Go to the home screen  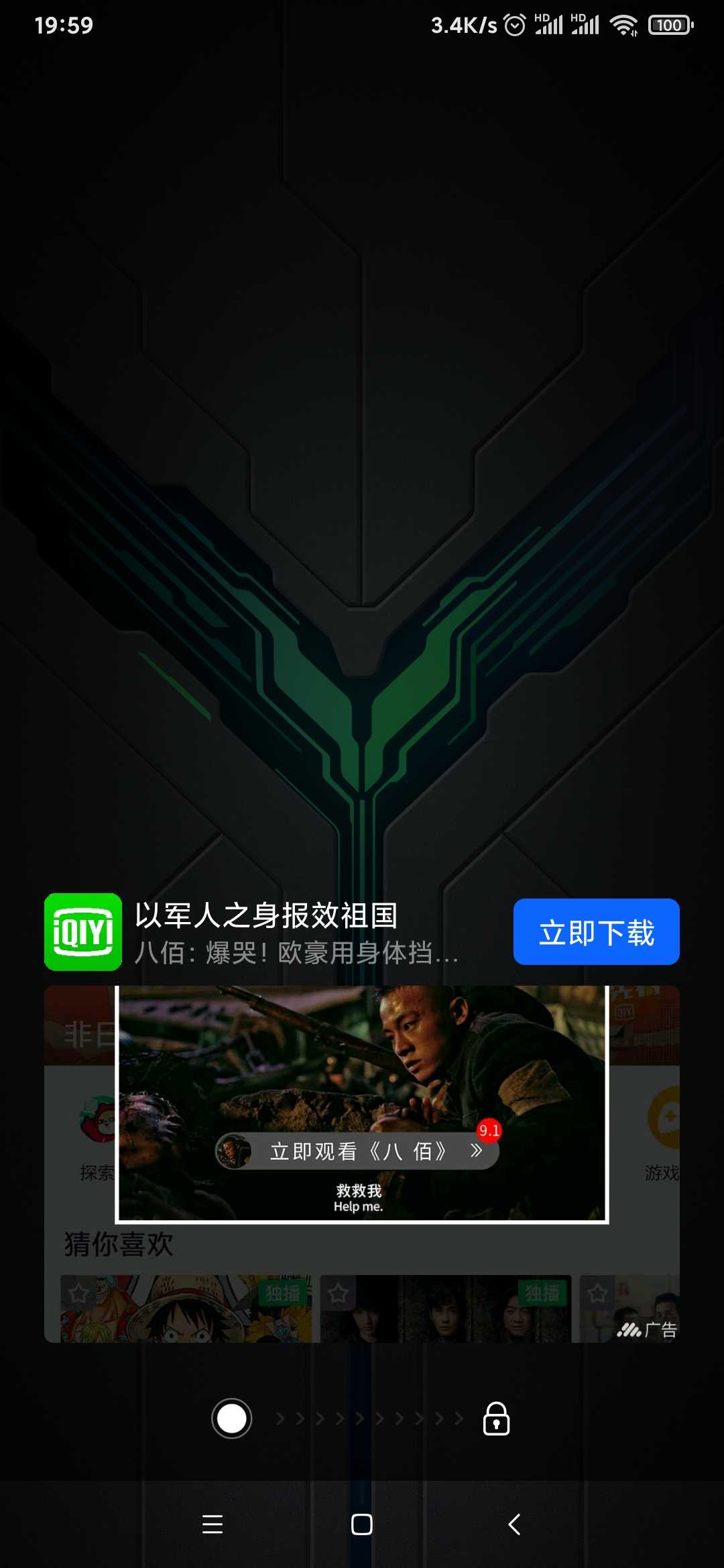[x=362, y=1524]
